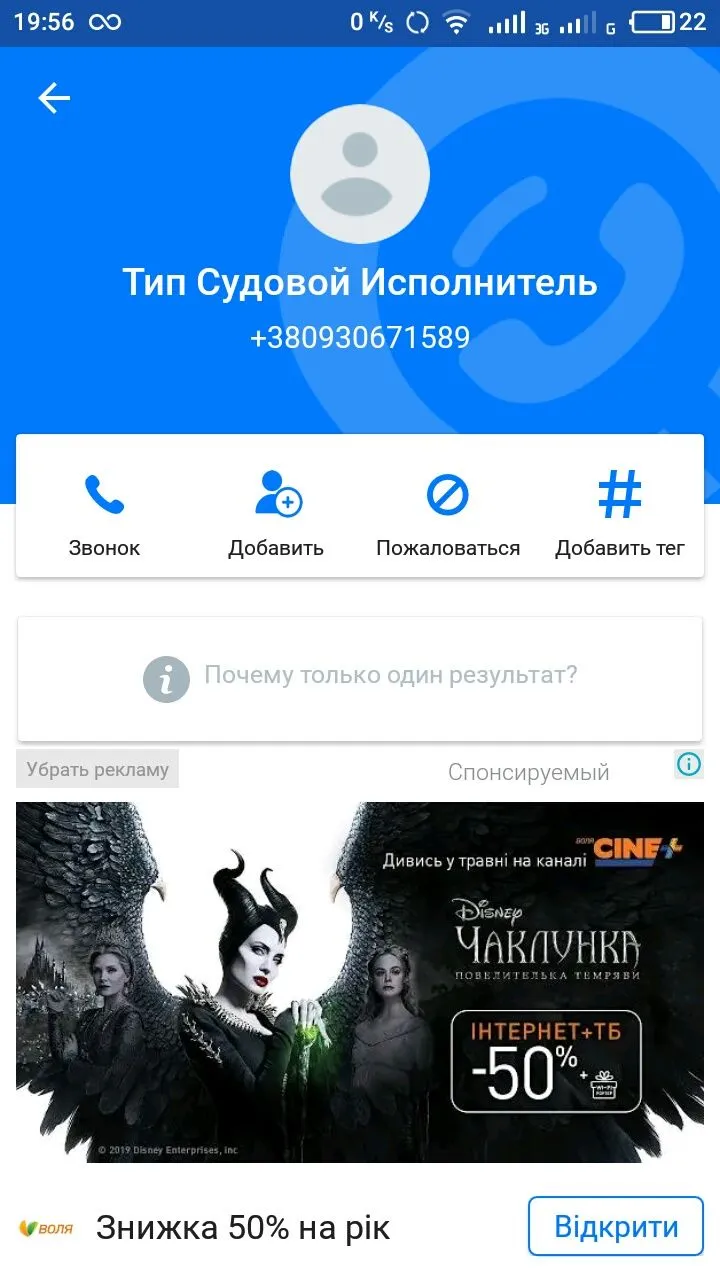The height and width of the screenshot is (1280, 720).
Task: Tap the phone number +380930671589
Action: tap(360, 337)
